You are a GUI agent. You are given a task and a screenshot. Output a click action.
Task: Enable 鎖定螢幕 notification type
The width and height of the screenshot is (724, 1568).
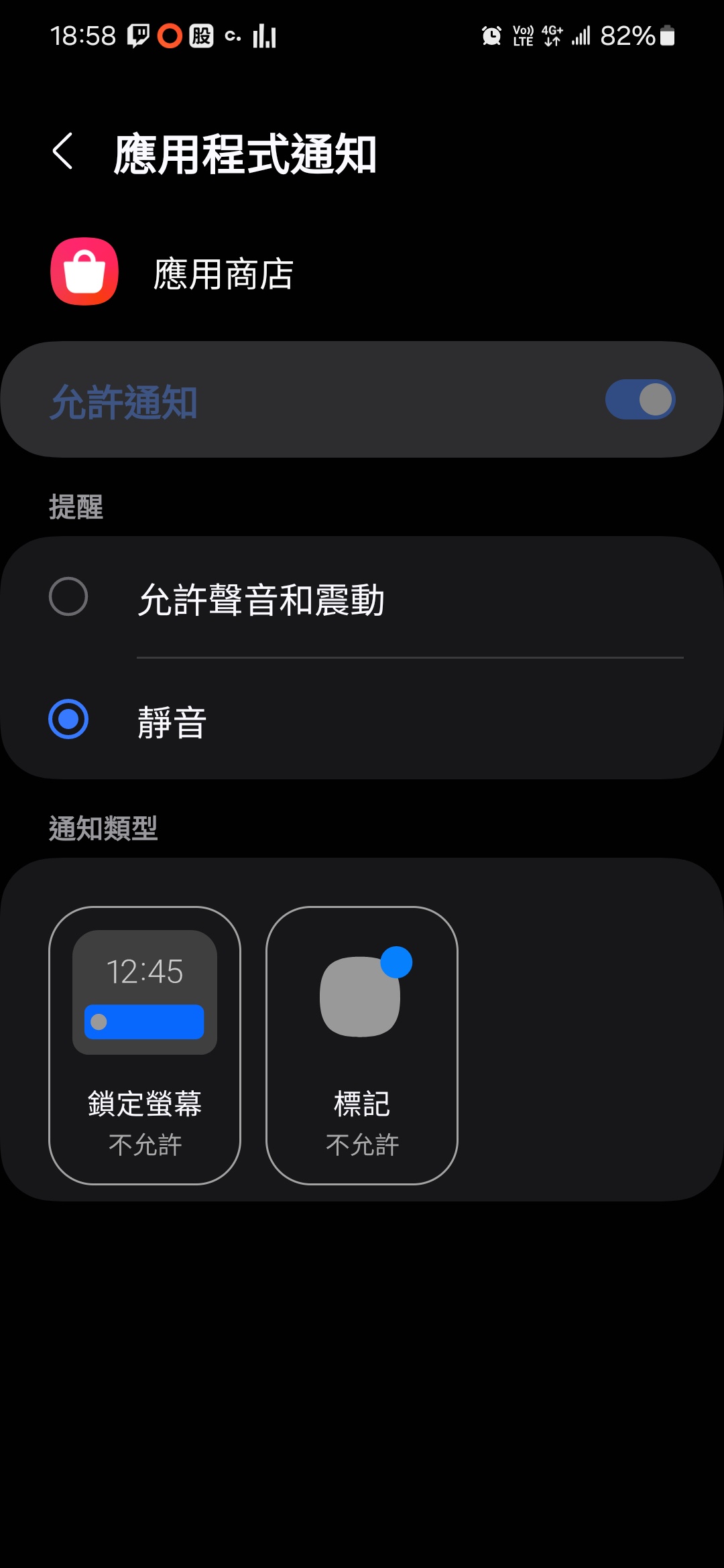pos(145,1045)
